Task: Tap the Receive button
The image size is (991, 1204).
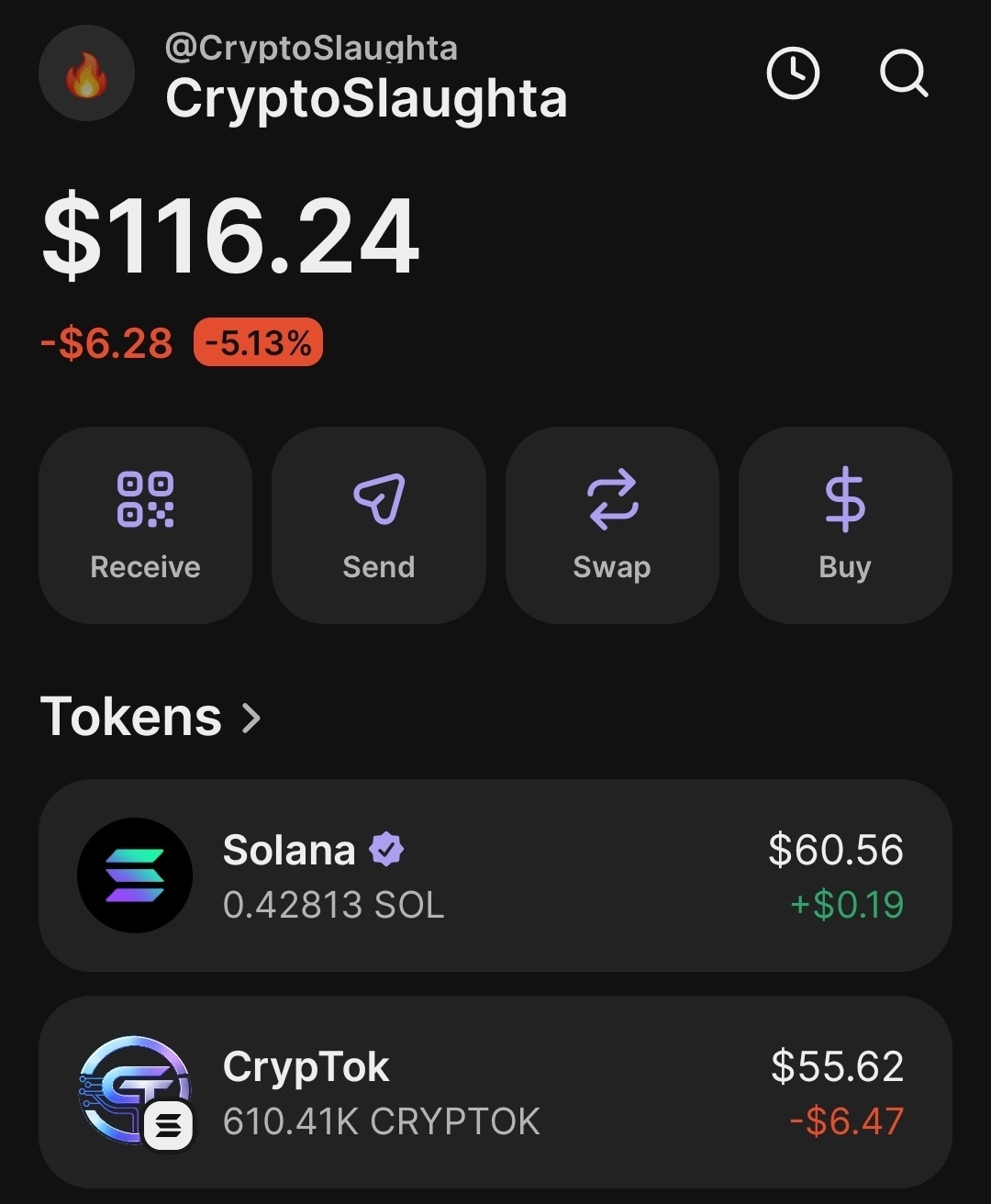Action: tap(145, 525)
